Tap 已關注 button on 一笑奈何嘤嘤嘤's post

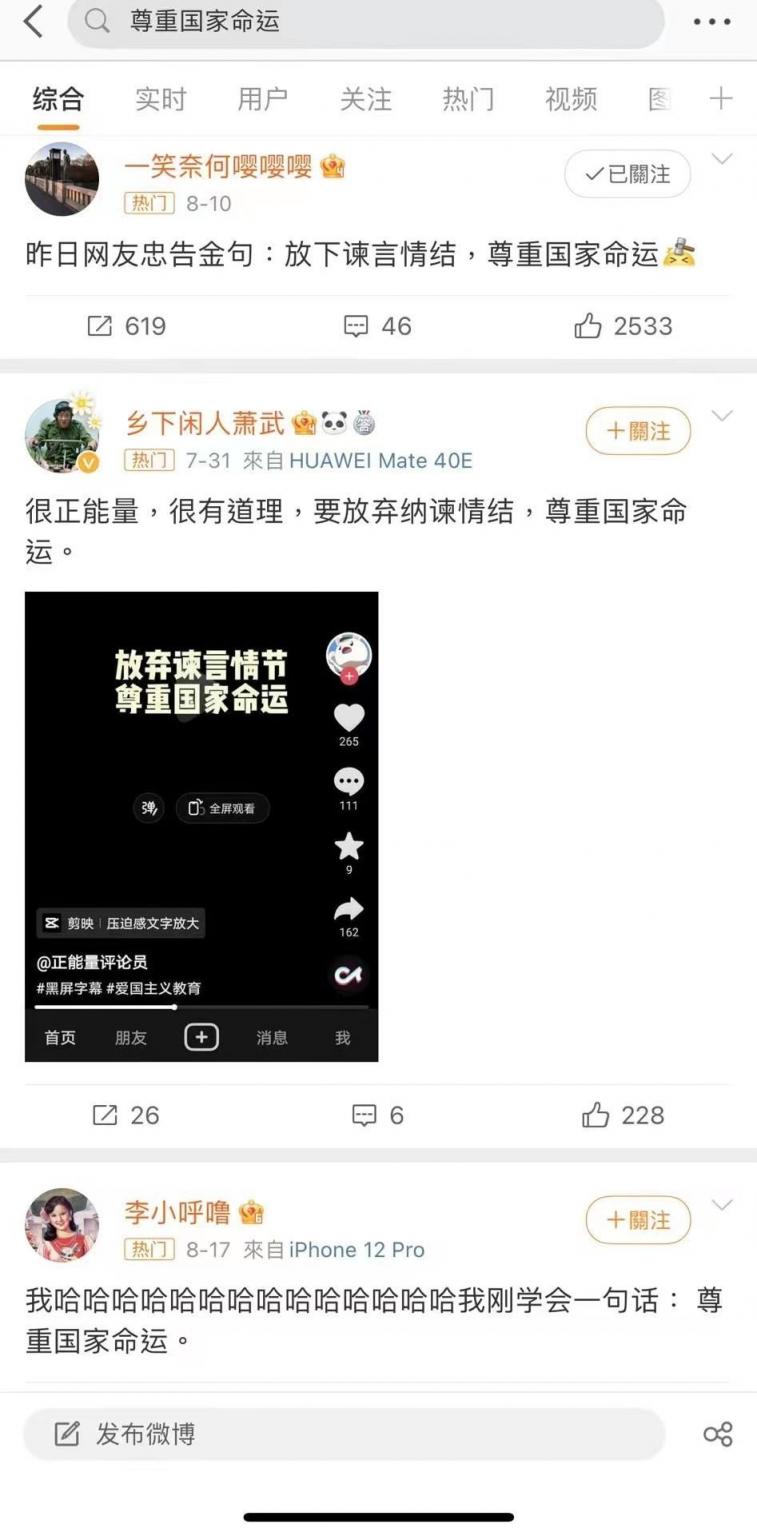click(628, 174)
